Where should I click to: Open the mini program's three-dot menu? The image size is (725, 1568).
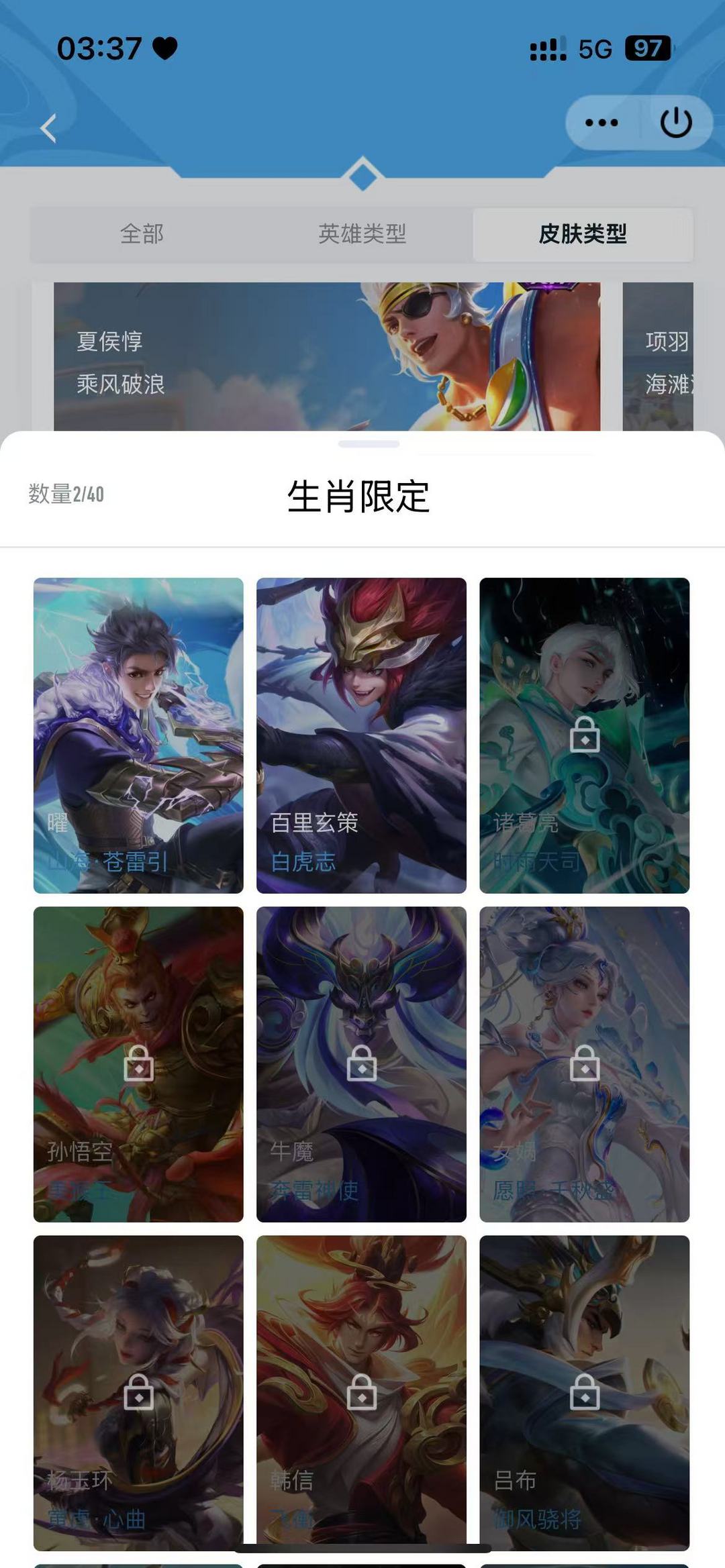pos(601,123)
